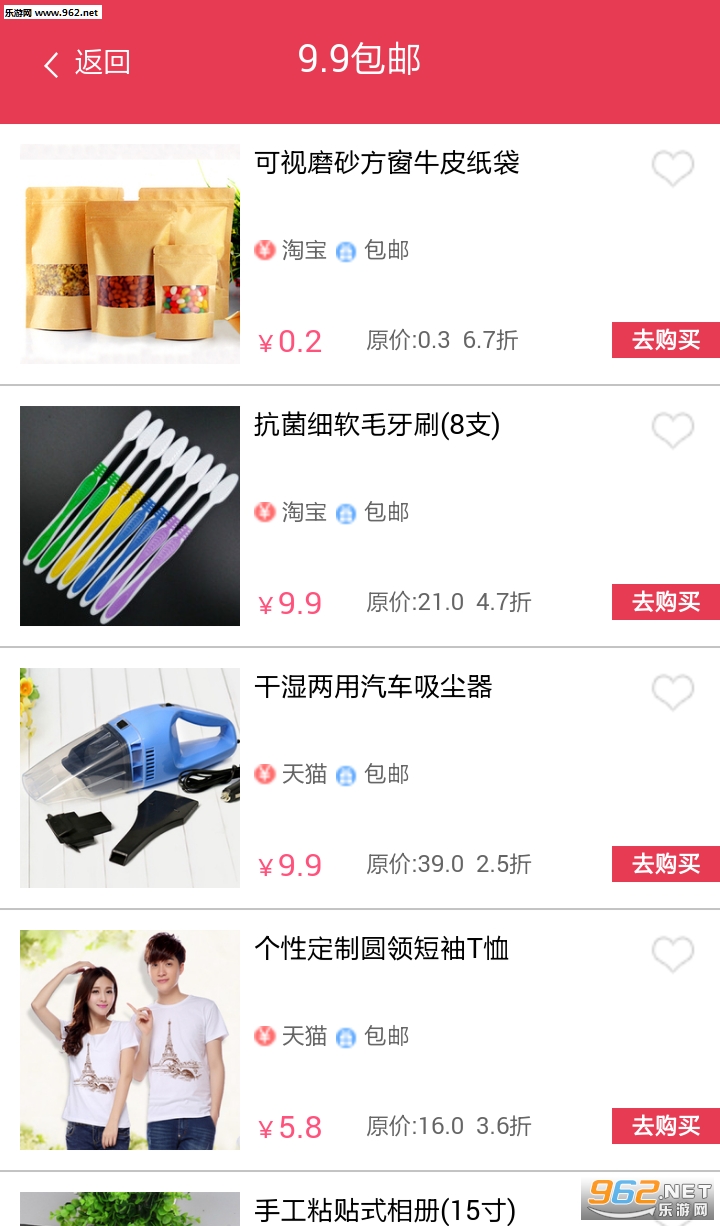The width and height of the screenshot is (720, 1226).
Task: Tap 去购买 for the 牛皮纸袋 product
Action: coord(665,340)
